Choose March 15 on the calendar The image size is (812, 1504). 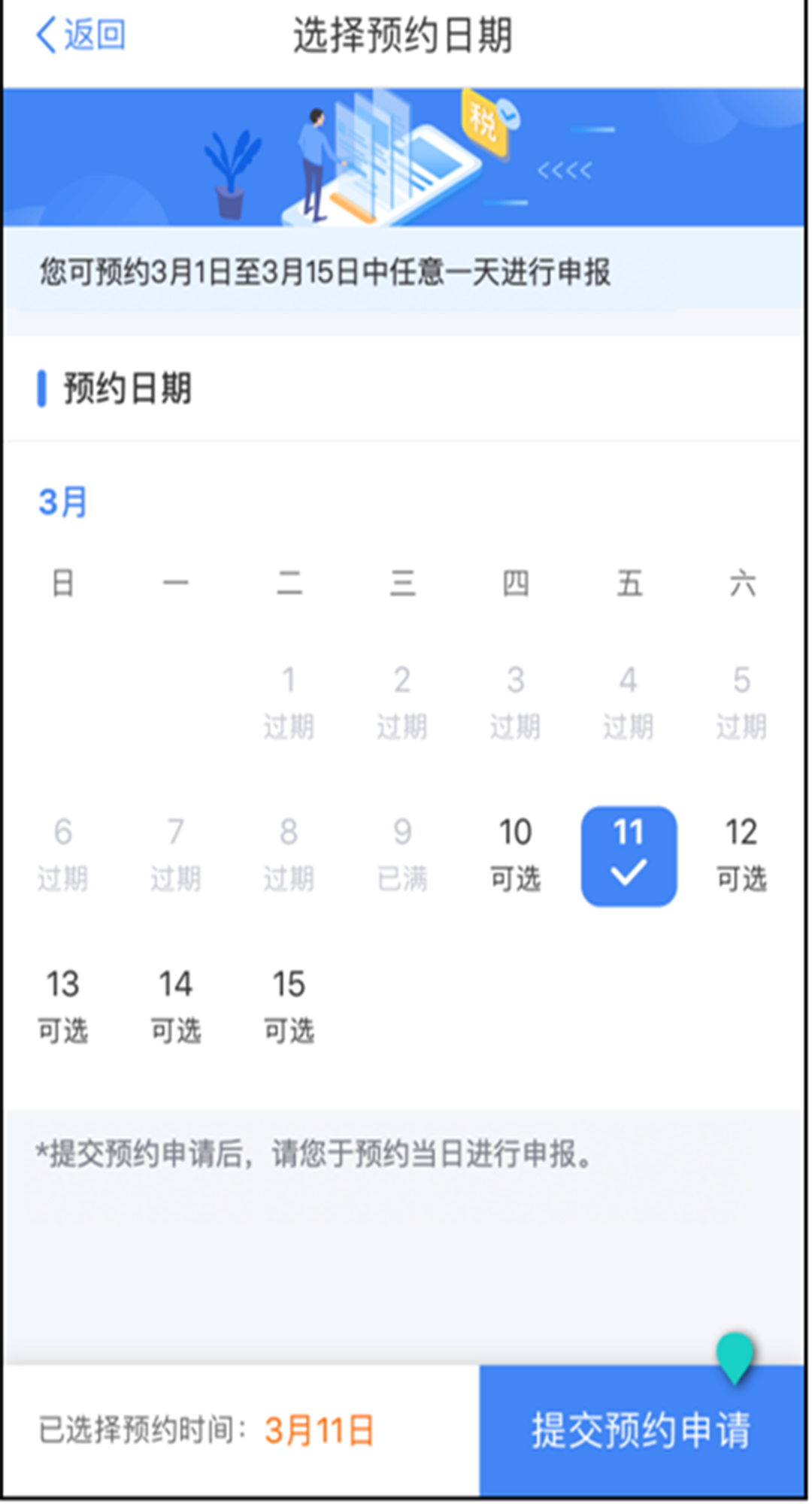click(x=289, y=1008)
